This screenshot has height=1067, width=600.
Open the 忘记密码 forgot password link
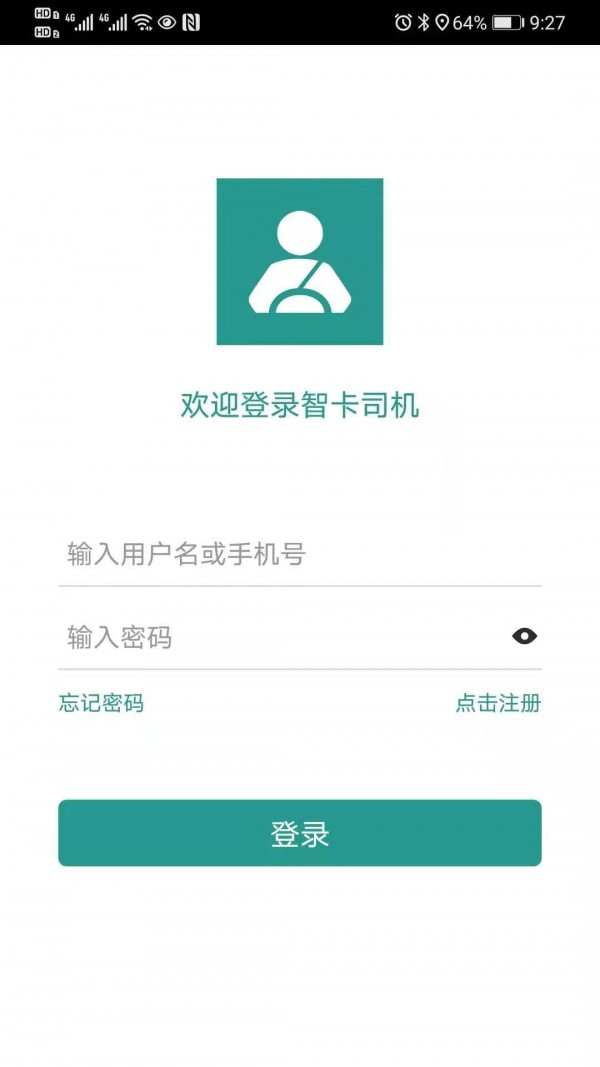101,703
